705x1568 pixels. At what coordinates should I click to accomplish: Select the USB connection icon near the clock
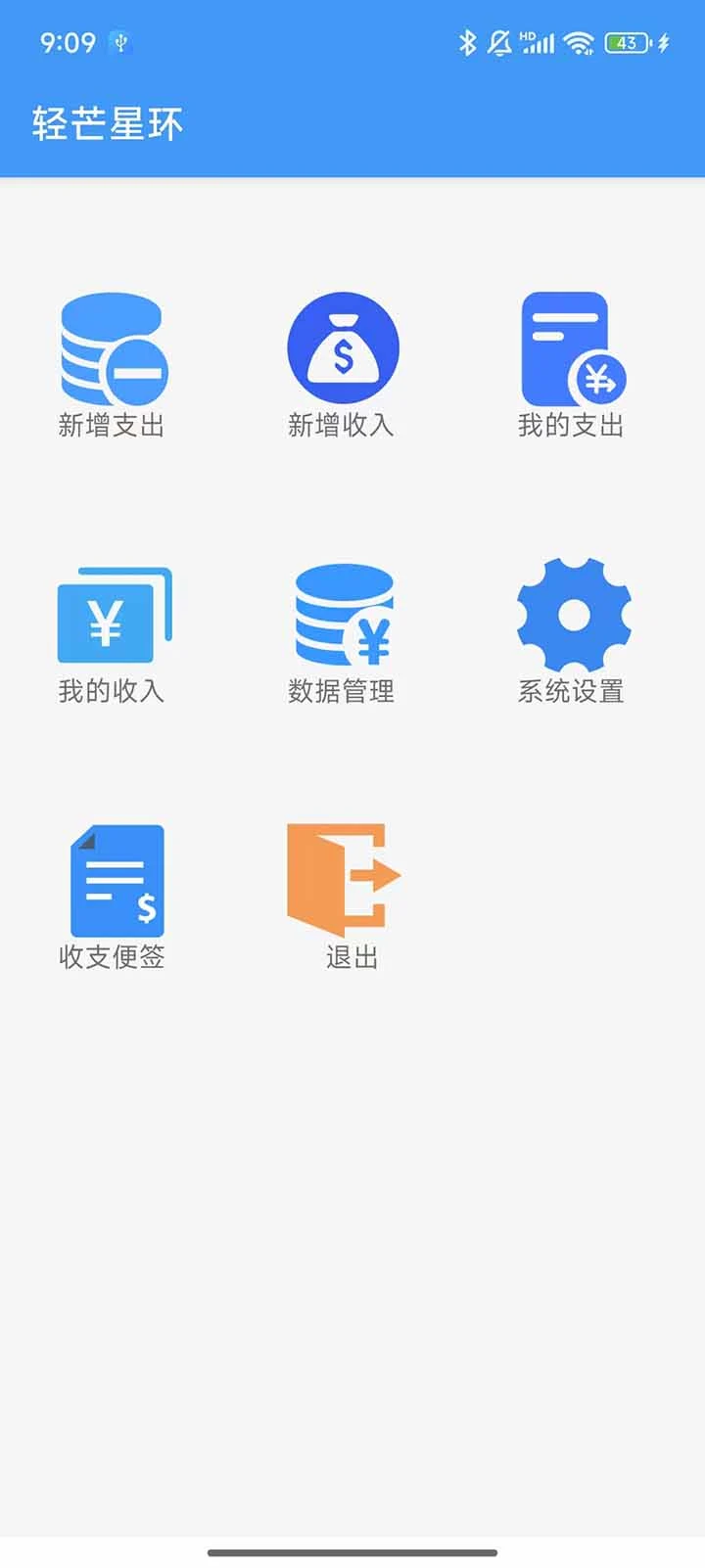(119, 40)
